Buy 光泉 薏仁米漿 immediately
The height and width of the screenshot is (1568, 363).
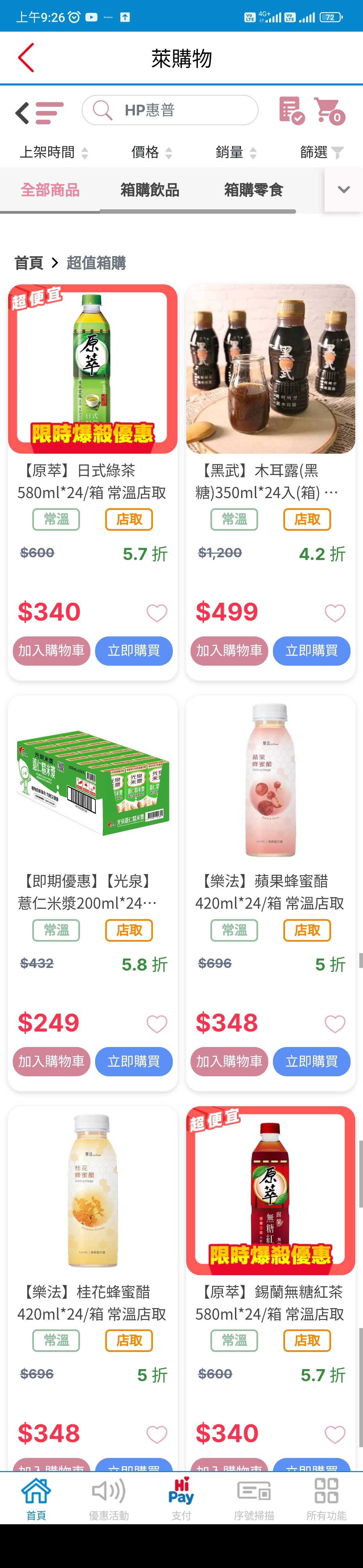tap(134, 1061)
